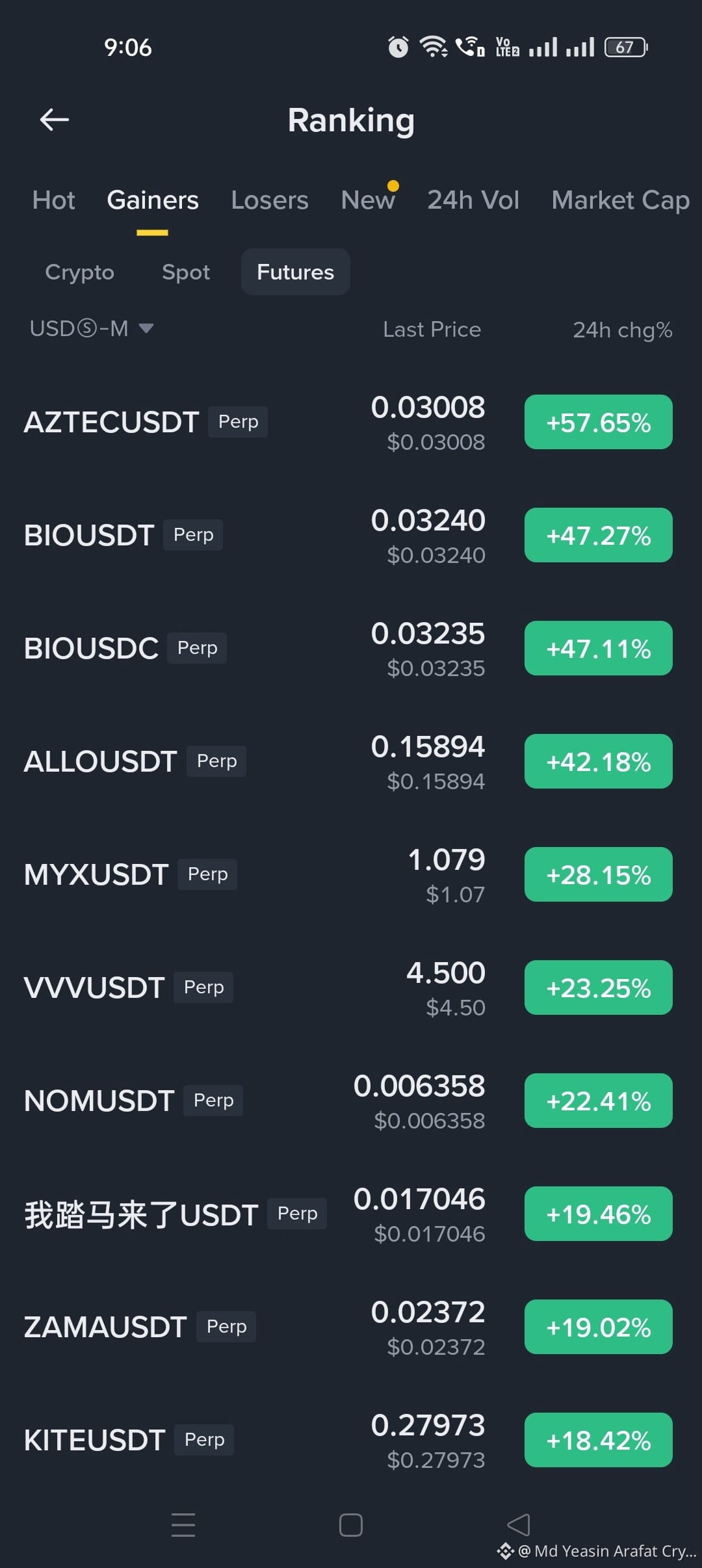The image size is (702, 1568).
Task: Expand the USDⓈ-M dropdown
Action: click(x=91, y=329)
